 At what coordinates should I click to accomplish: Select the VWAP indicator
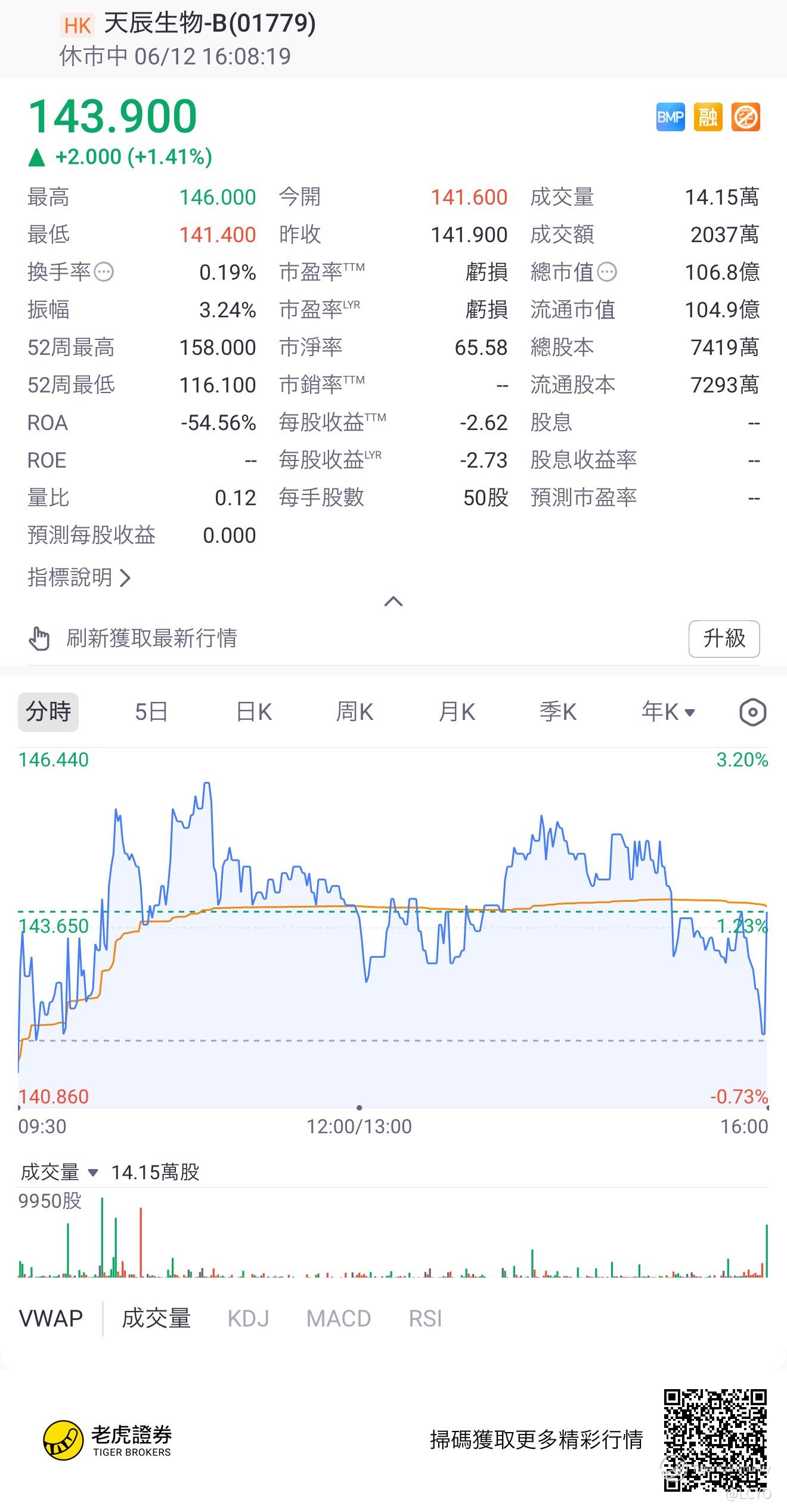point(51,1318)
